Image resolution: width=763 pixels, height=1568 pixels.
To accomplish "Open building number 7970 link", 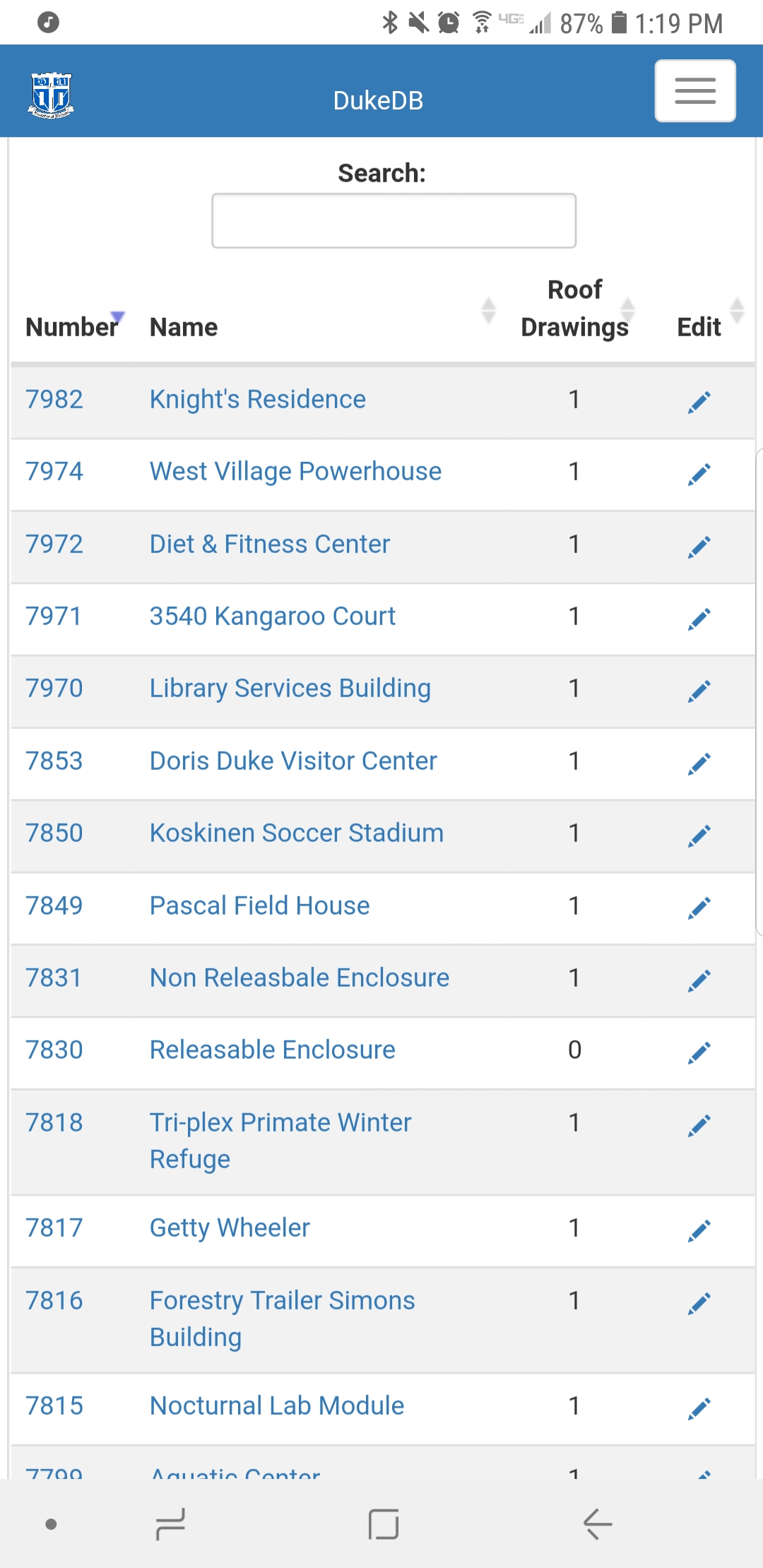I will coord(54,689).
